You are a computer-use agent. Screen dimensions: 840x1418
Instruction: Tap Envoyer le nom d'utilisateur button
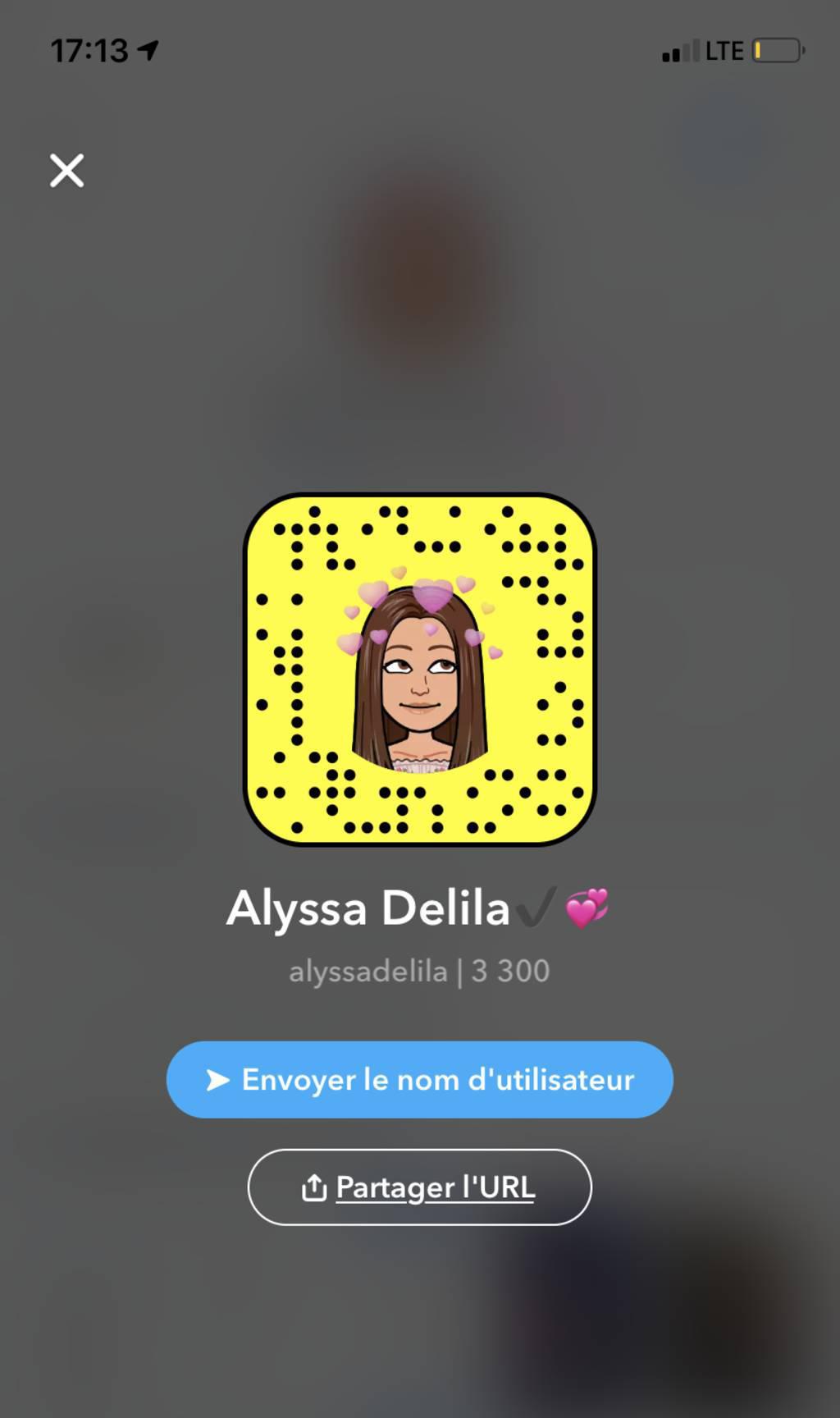tap(420, 1079)
